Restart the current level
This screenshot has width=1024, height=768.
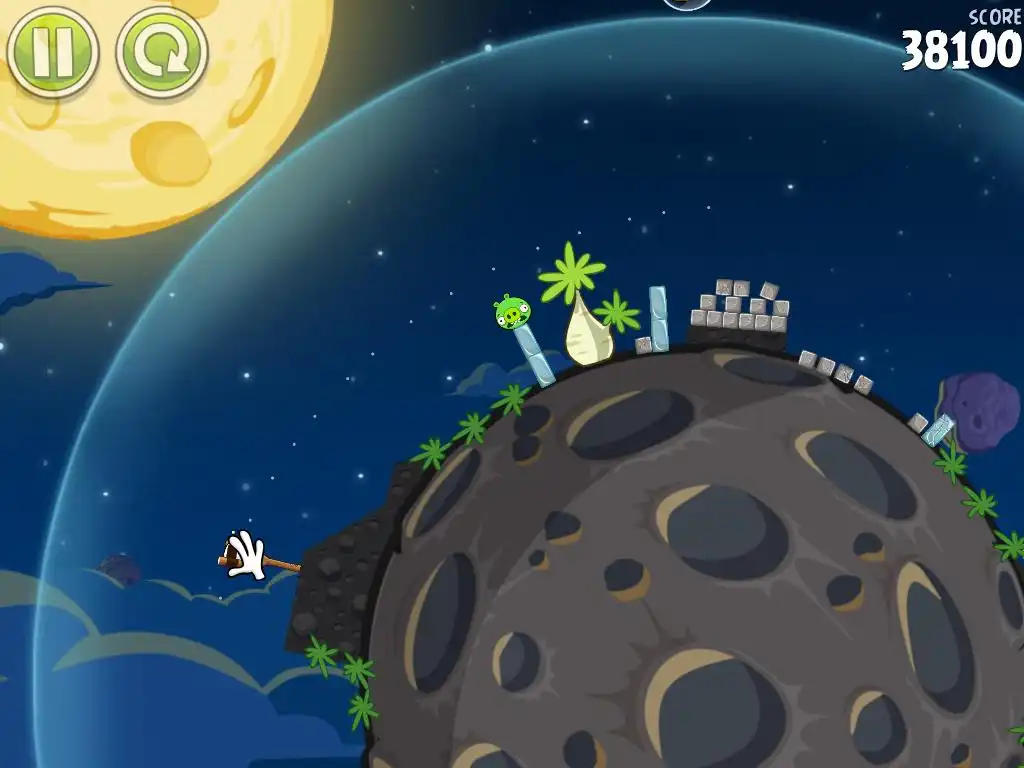click(161, 52)
